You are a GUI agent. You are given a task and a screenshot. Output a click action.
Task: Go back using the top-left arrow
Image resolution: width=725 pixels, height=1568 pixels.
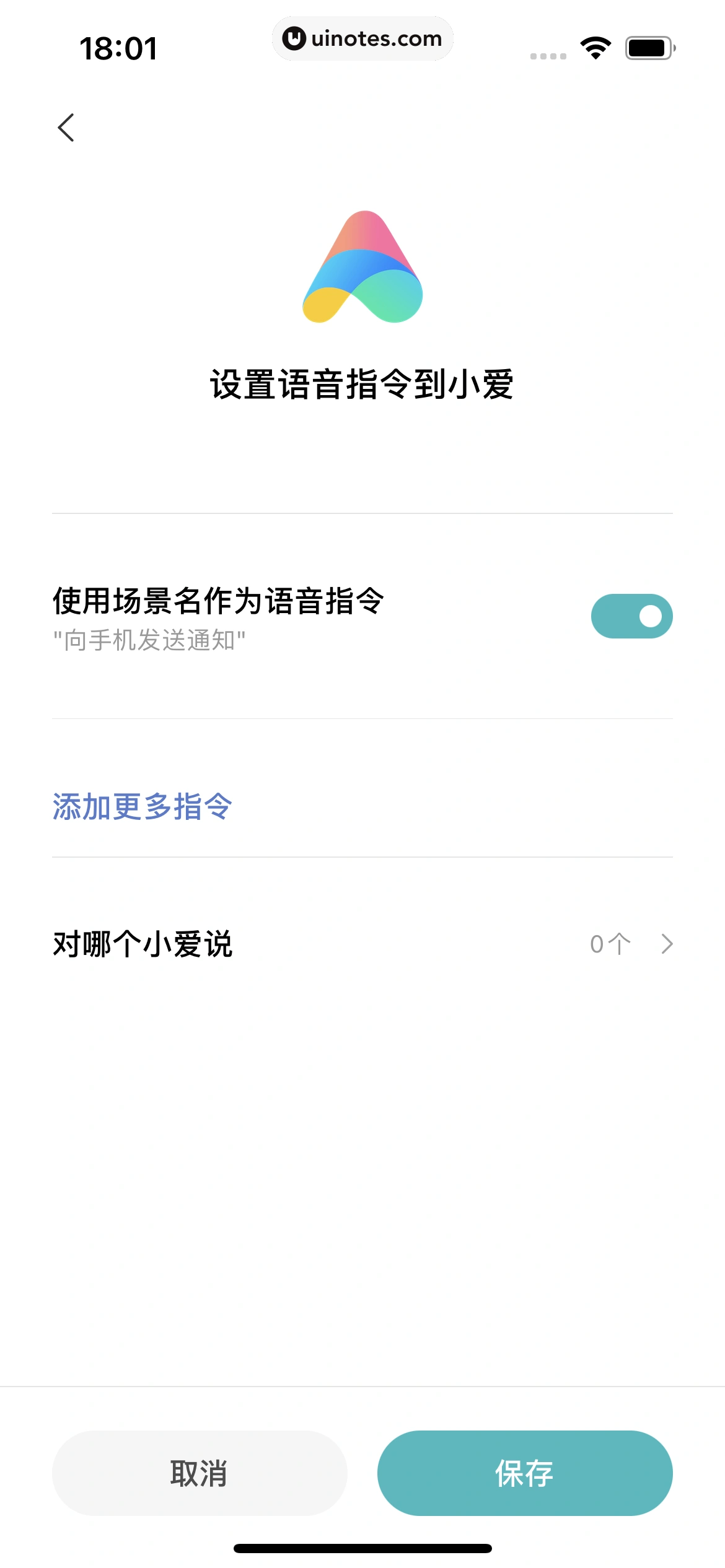[66, 128]
